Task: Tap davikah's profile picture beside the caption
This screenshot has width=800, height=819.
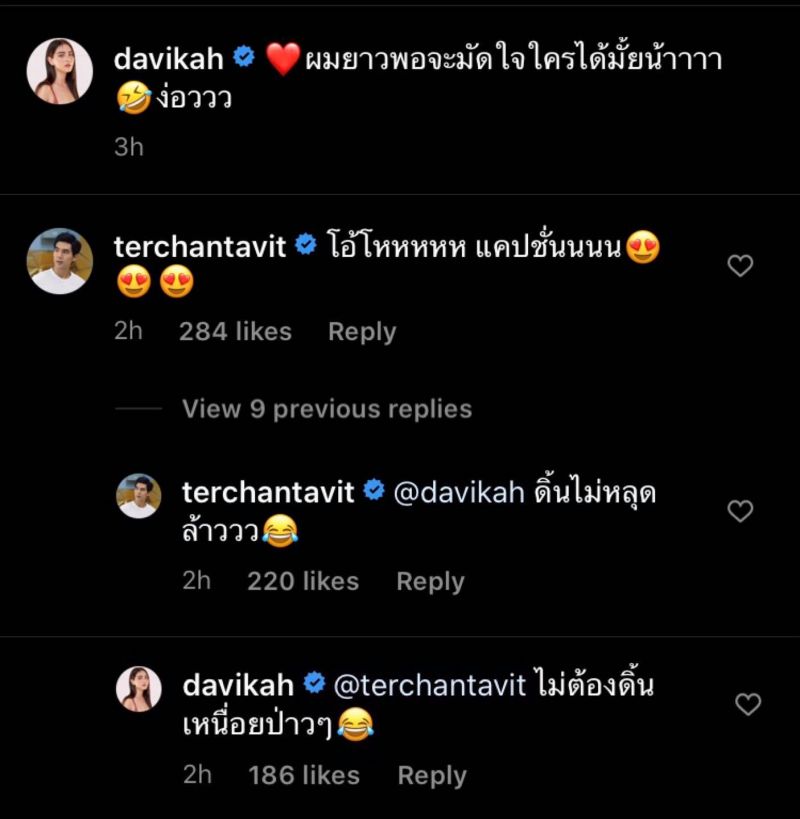Action: (60, 71)
